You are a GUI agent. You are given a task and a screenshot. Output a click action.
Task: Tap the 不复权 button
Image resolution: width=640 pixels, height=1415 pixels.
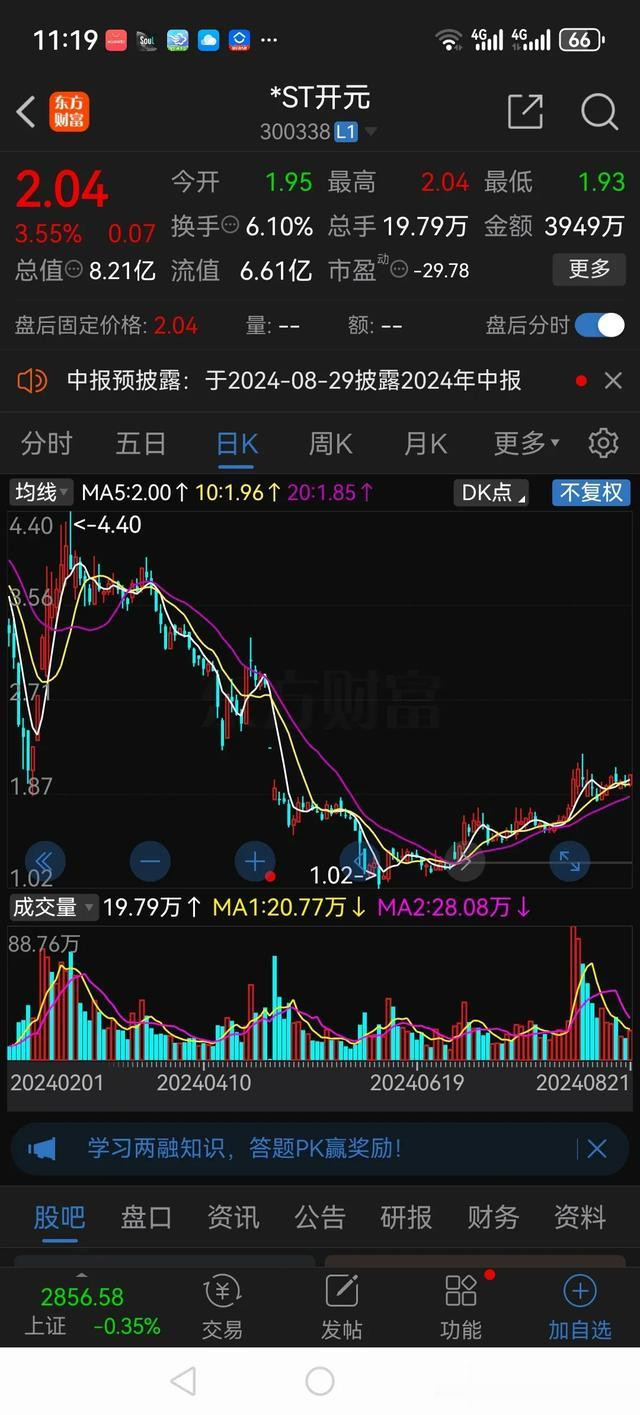(591, 492)
